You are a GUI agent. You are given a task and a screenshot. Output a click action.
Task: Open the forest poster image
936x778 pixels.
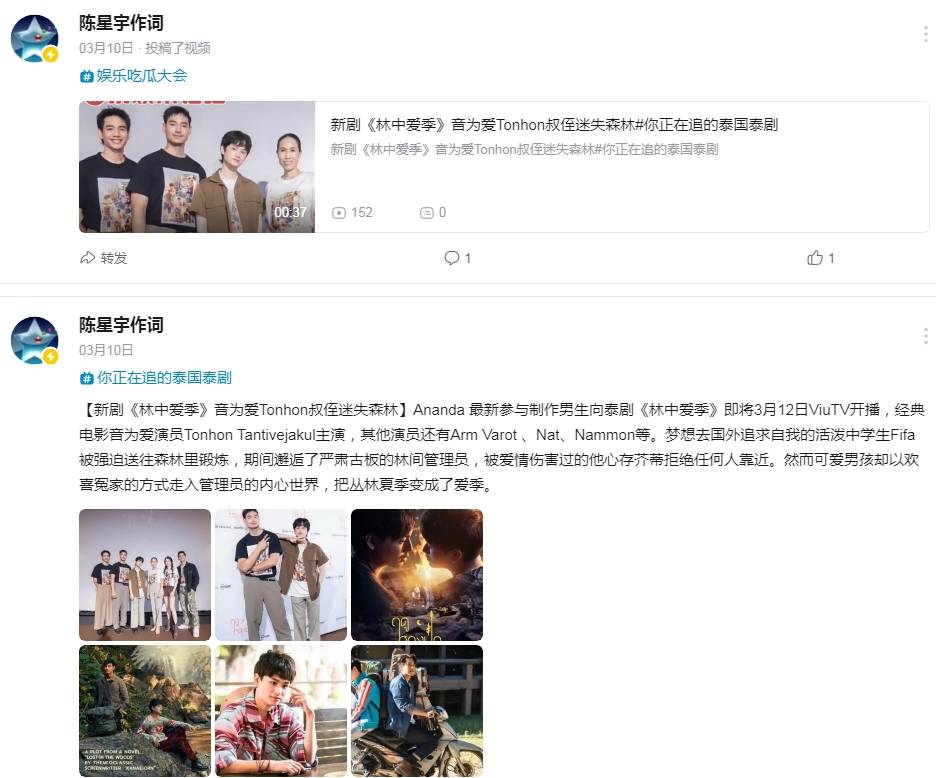(145, 711)
